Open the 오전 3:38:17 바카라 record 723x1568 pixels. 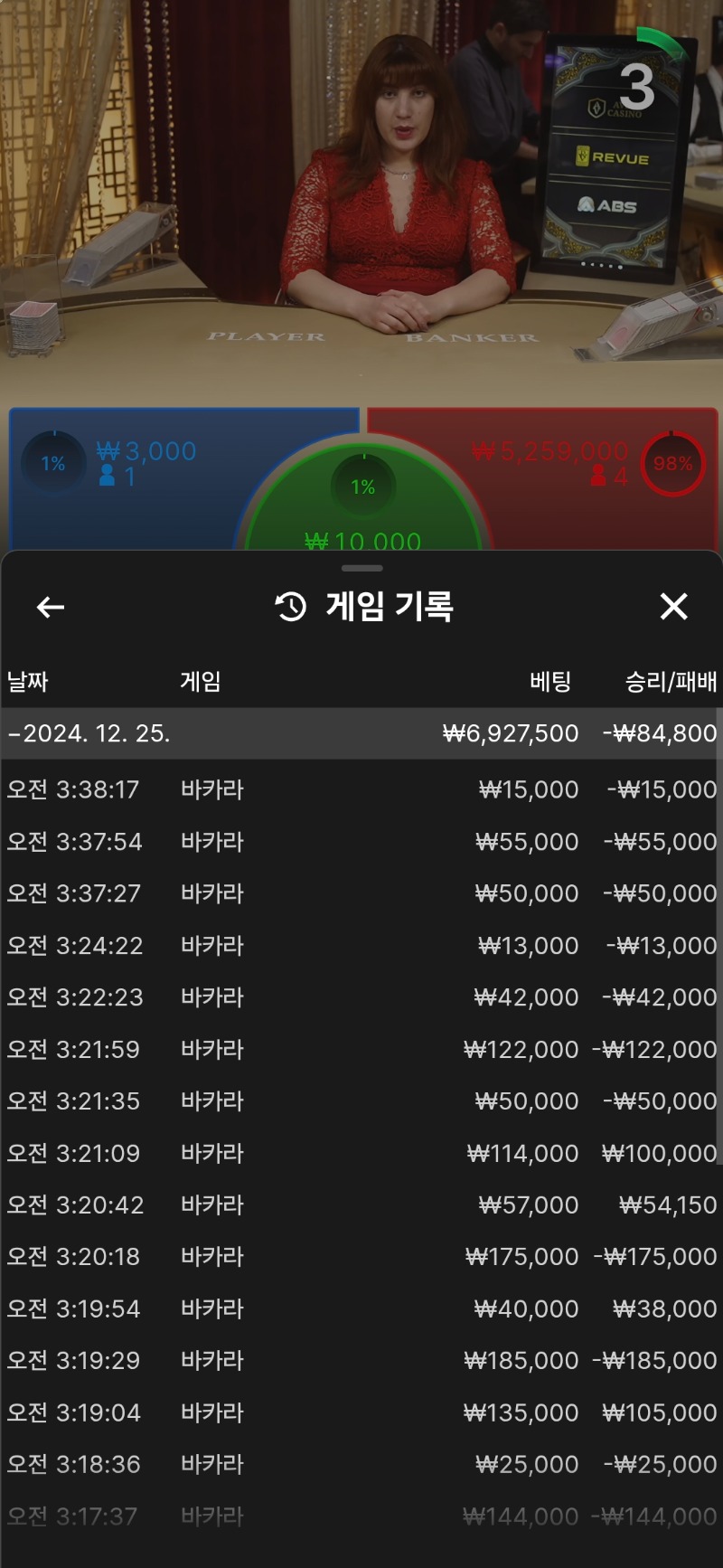pyautogui.click(x=361, y=789)
